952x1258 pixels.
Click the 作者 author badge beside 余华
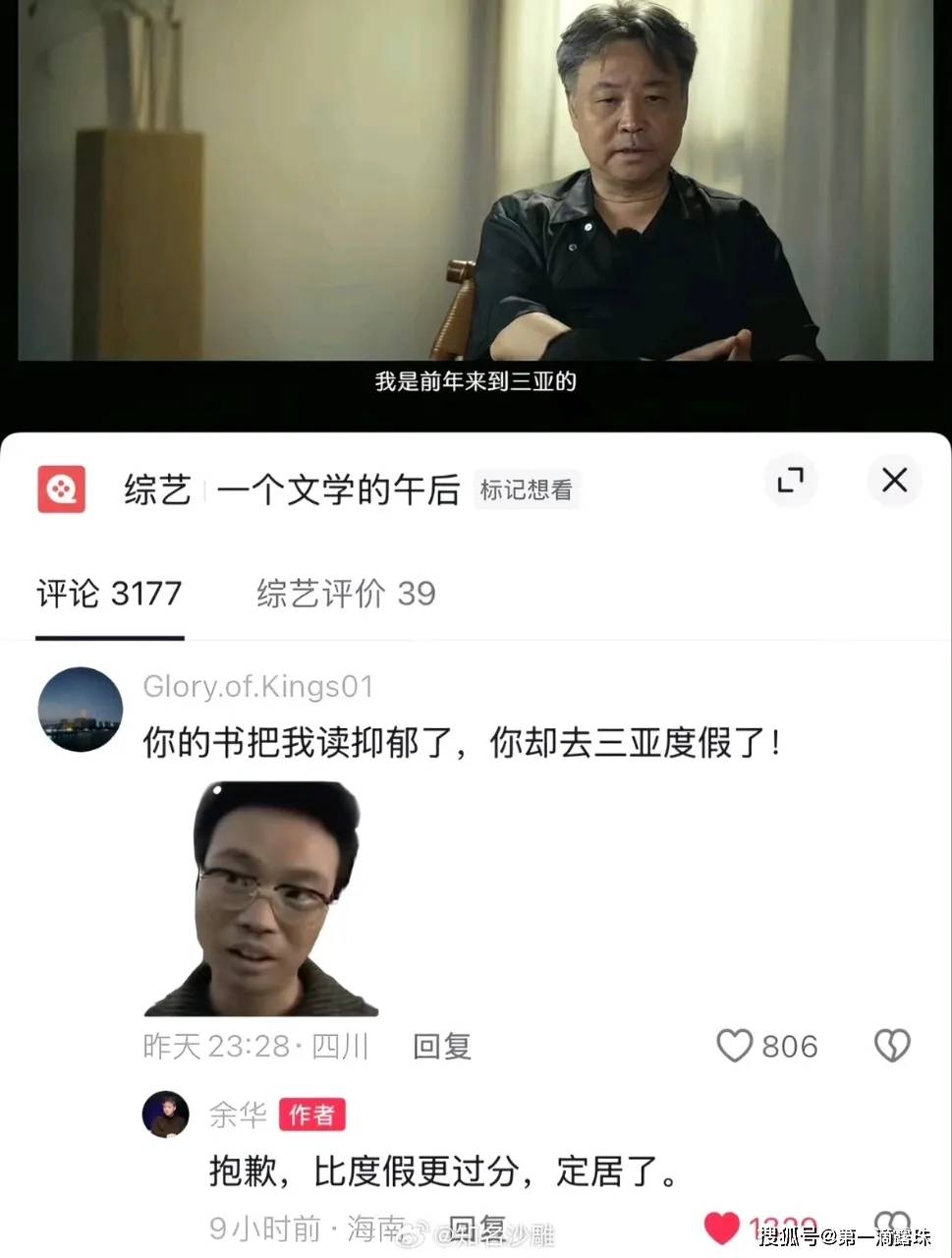click(311, 1113)
